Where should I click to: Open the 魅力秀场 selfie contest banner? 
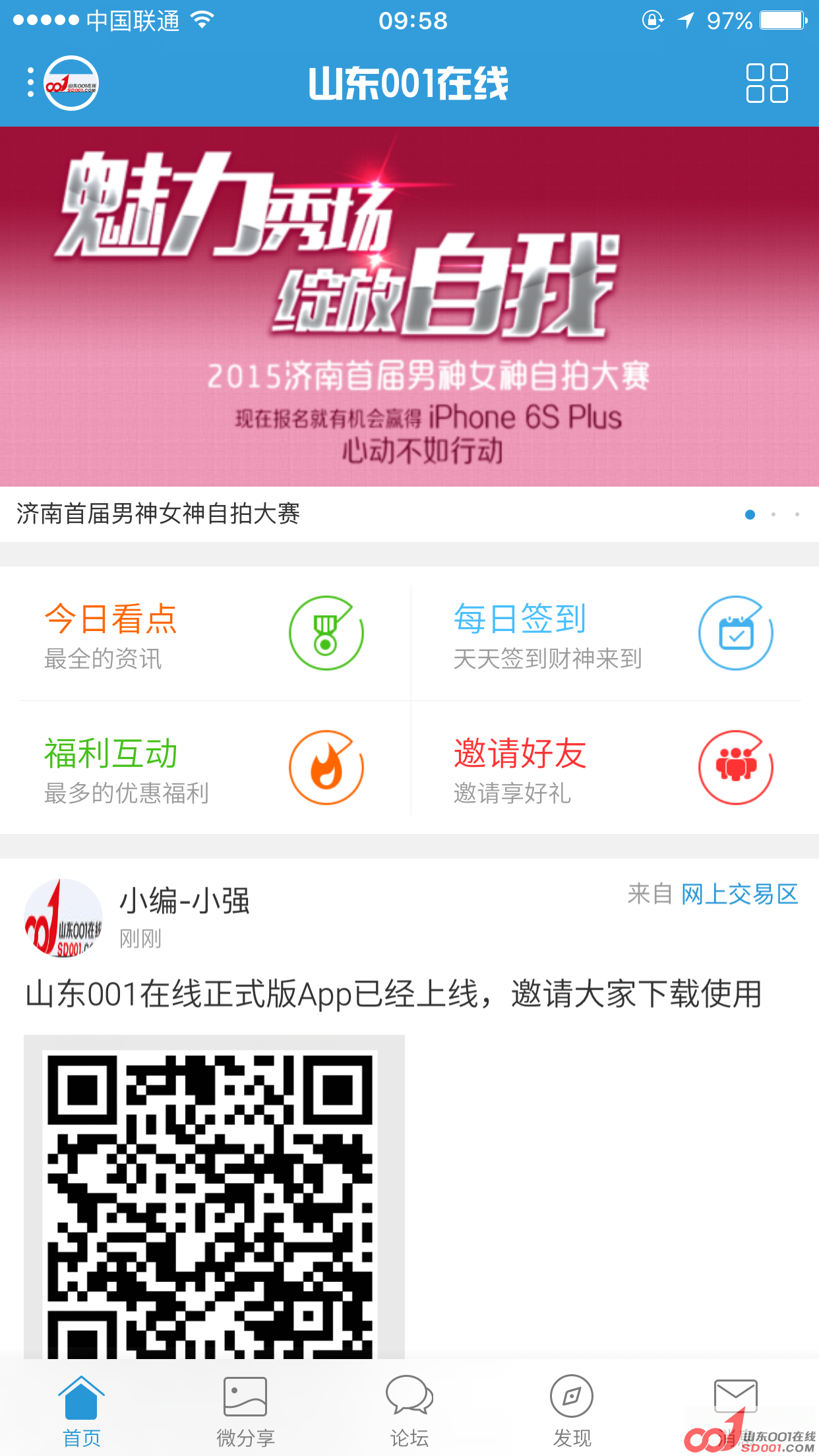point(409,307)
